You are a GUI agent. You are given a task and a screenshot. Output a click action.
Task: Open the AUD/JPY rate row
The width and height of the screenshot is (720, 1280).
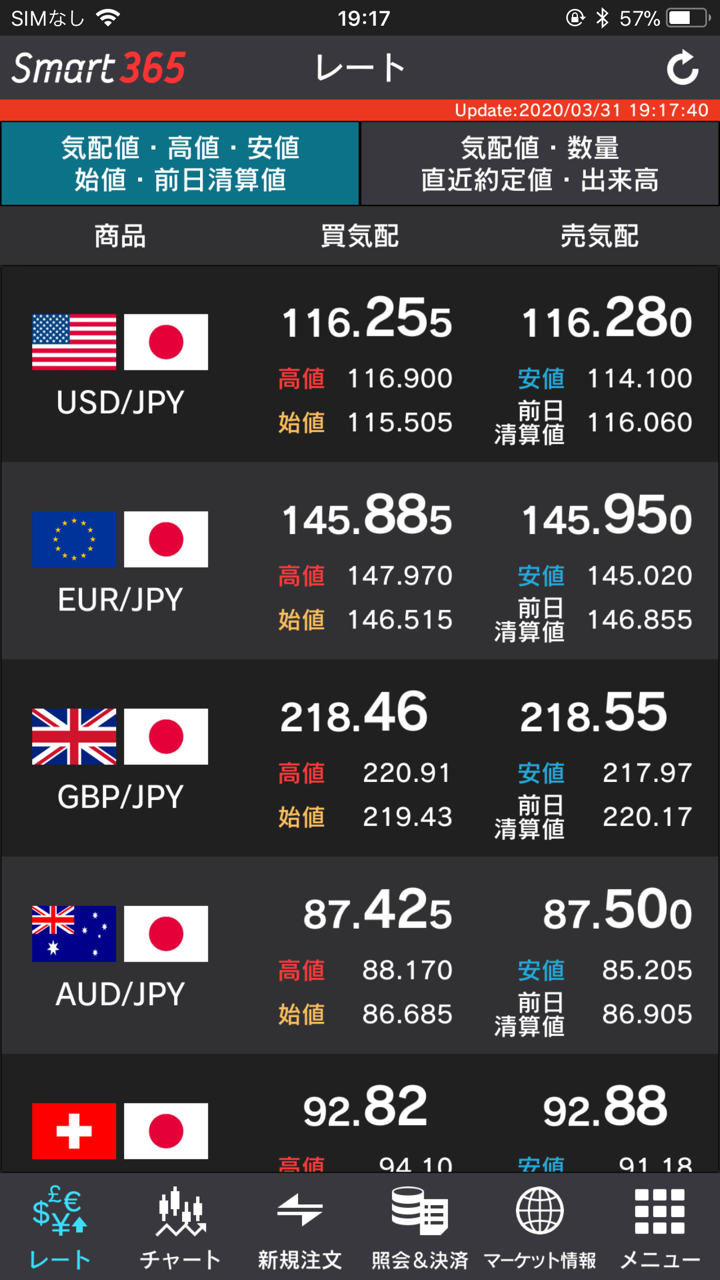360,955
